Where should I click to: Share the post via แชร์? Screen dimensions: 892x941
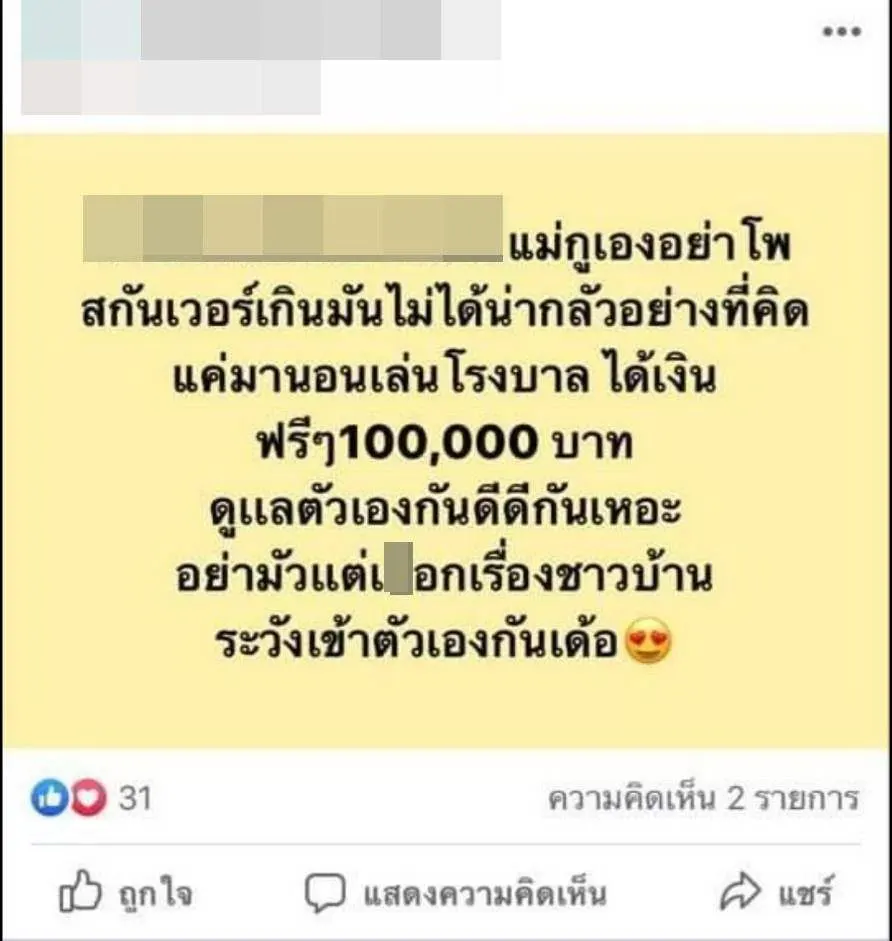[x=777, y=893]
